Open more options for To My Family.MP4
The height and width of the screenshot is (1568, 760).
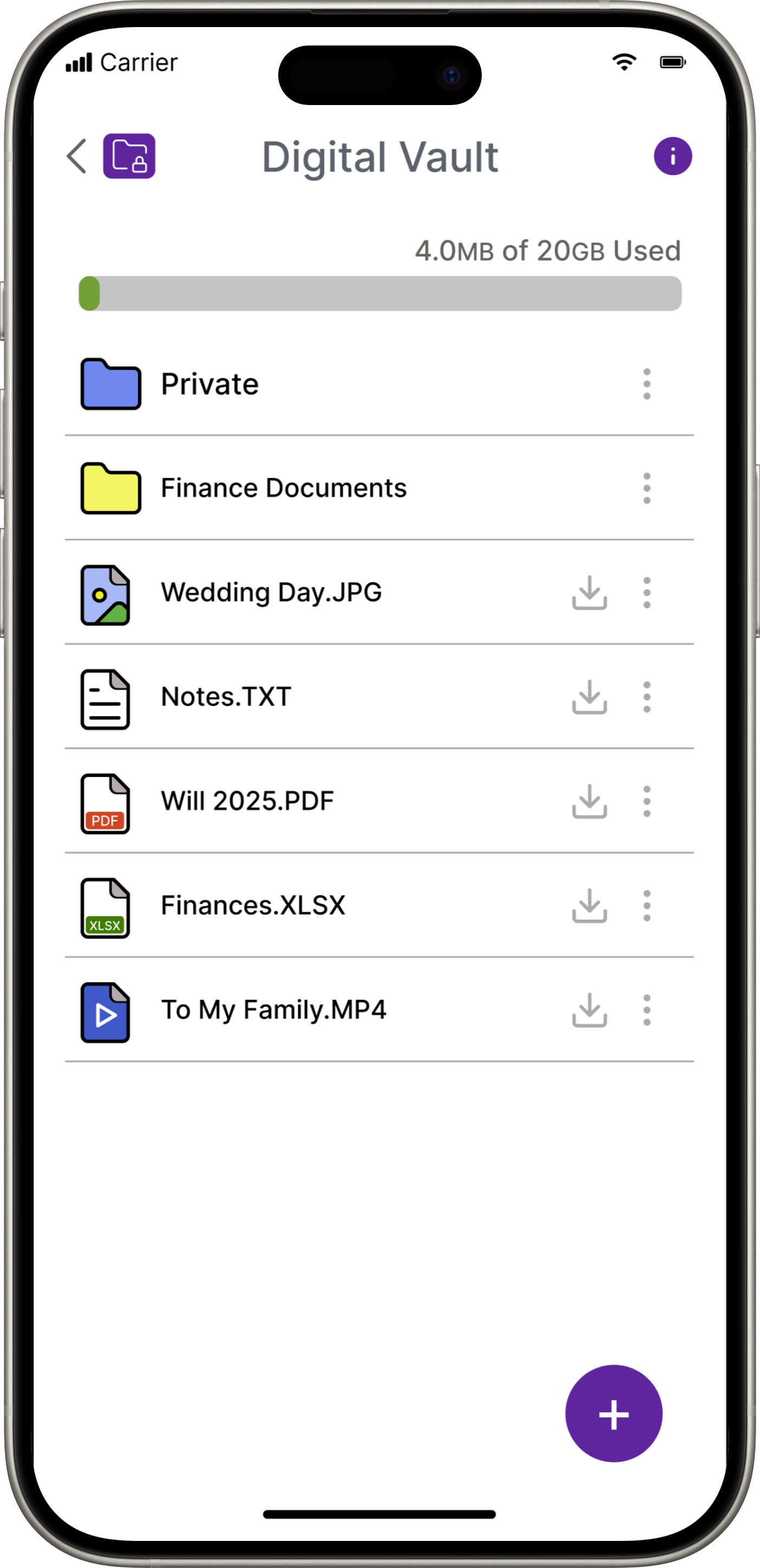[646, 1010]
